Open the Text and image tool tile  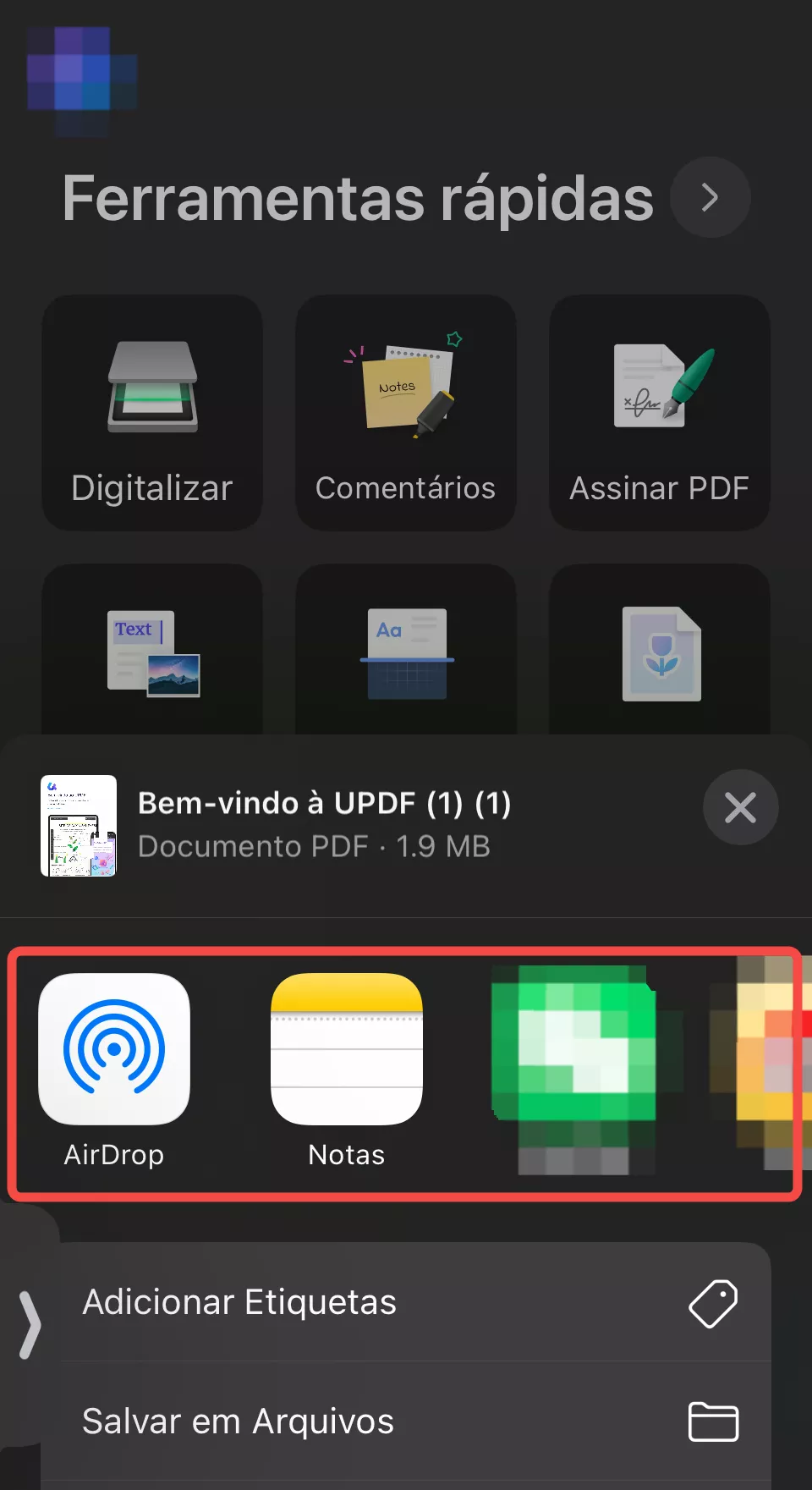tap(152, 653)
